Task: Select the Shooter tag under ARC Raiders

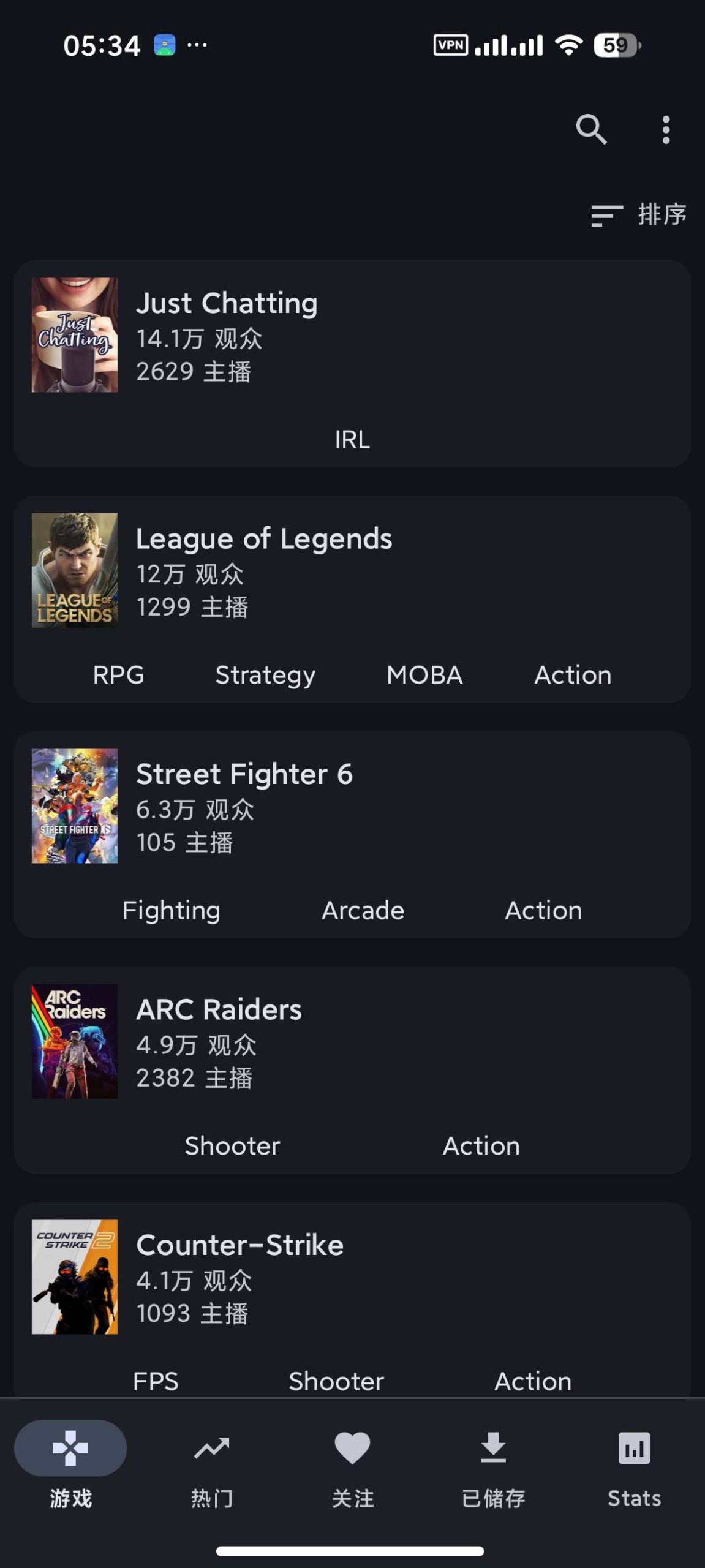Action: [x=232, y=1145]
